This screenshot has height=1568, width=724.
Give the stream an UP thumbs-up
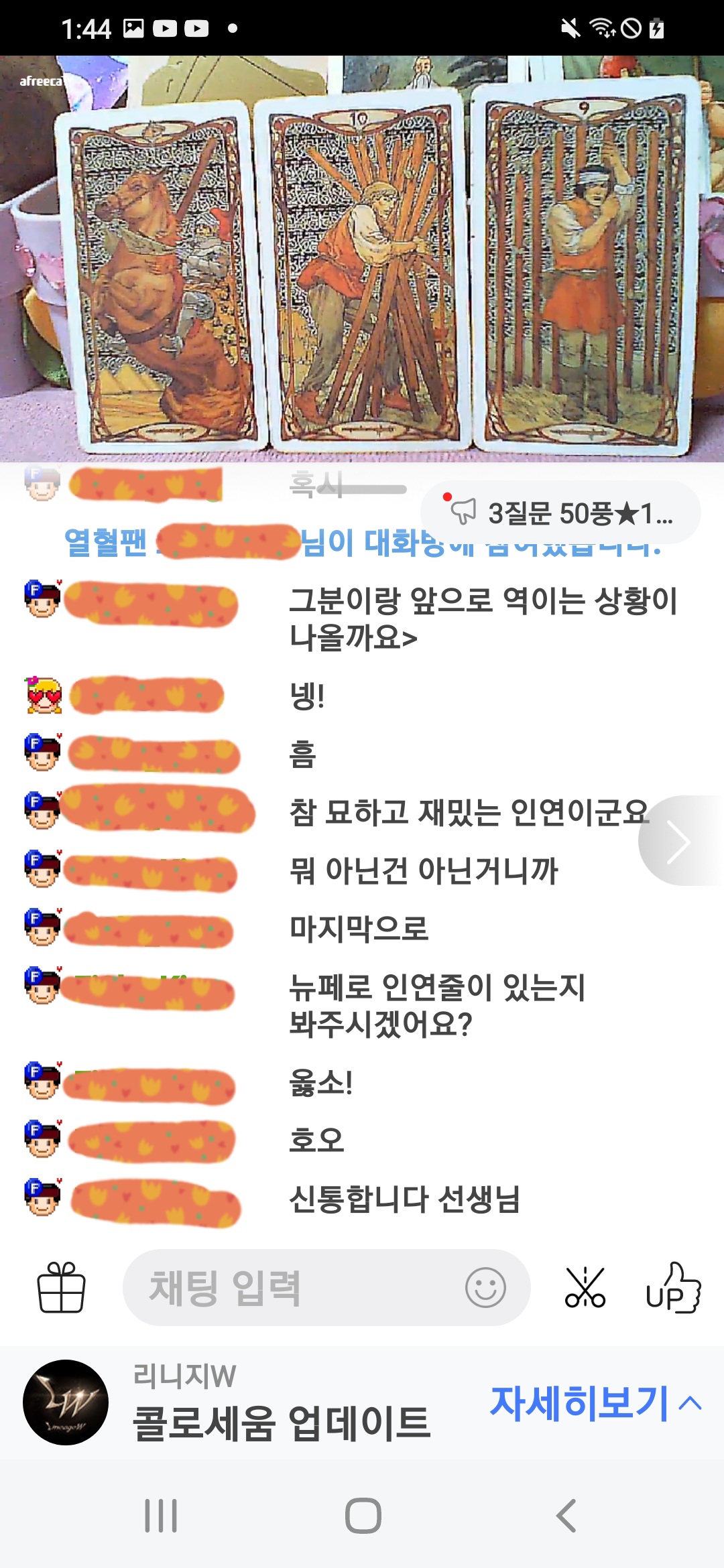click(672, 1287)
